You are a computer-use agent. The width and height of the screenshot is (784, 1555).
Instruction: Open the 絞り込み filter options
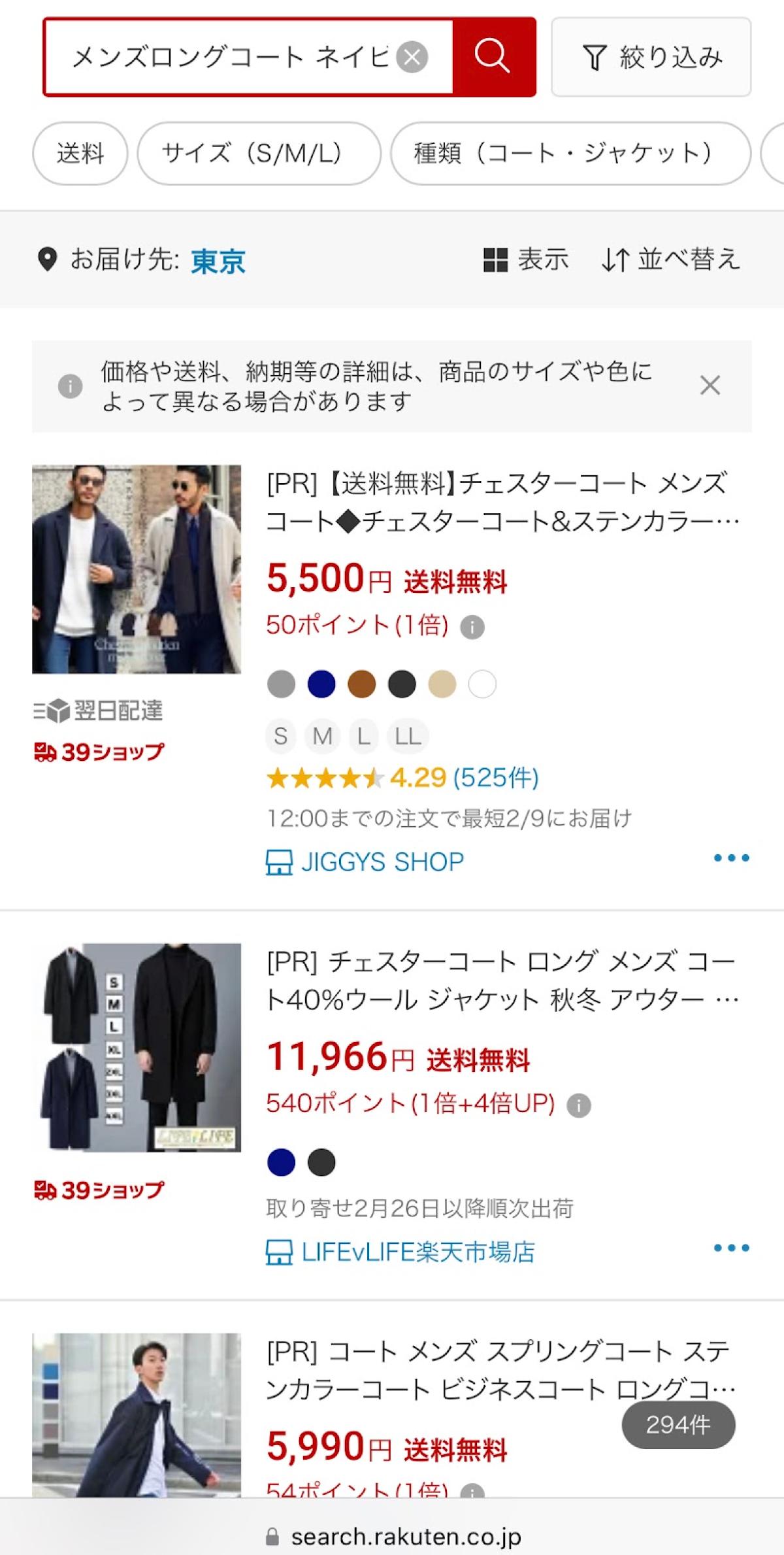click(651, 58)
